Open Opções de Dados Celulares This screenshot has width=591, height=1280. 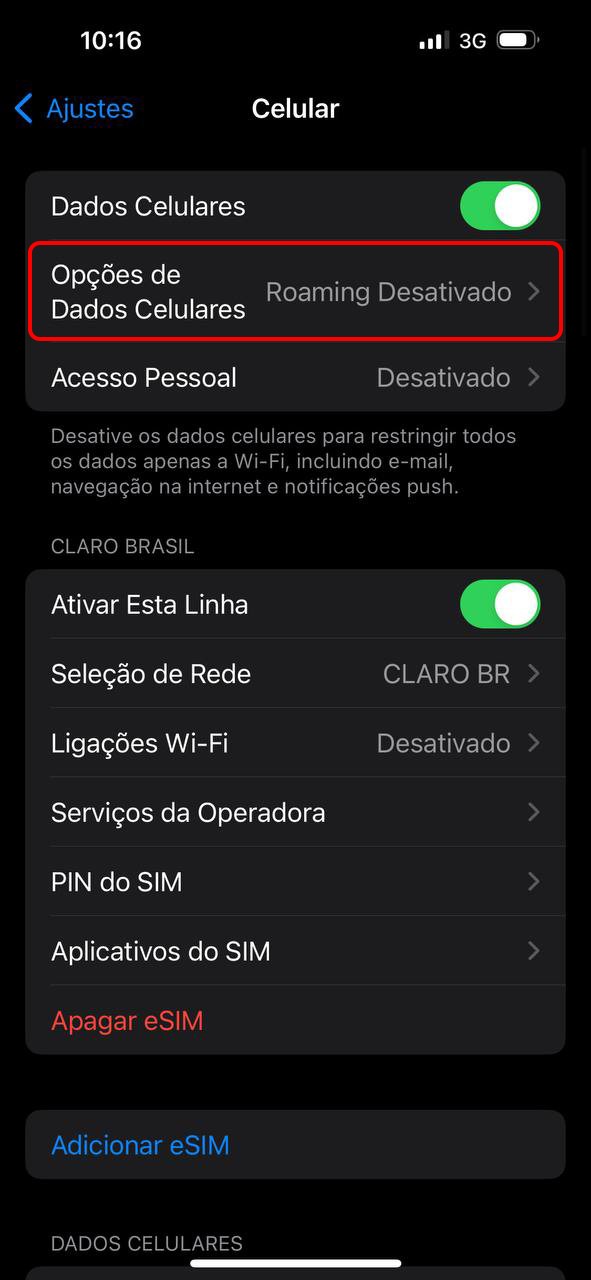tap(295, 292)
